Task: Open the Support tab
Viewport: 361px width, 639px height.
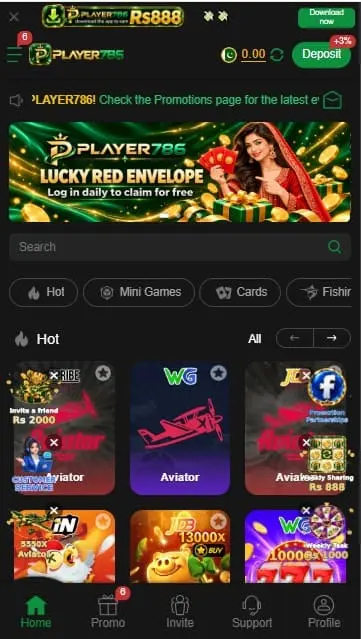Action: tap(252, 611)
